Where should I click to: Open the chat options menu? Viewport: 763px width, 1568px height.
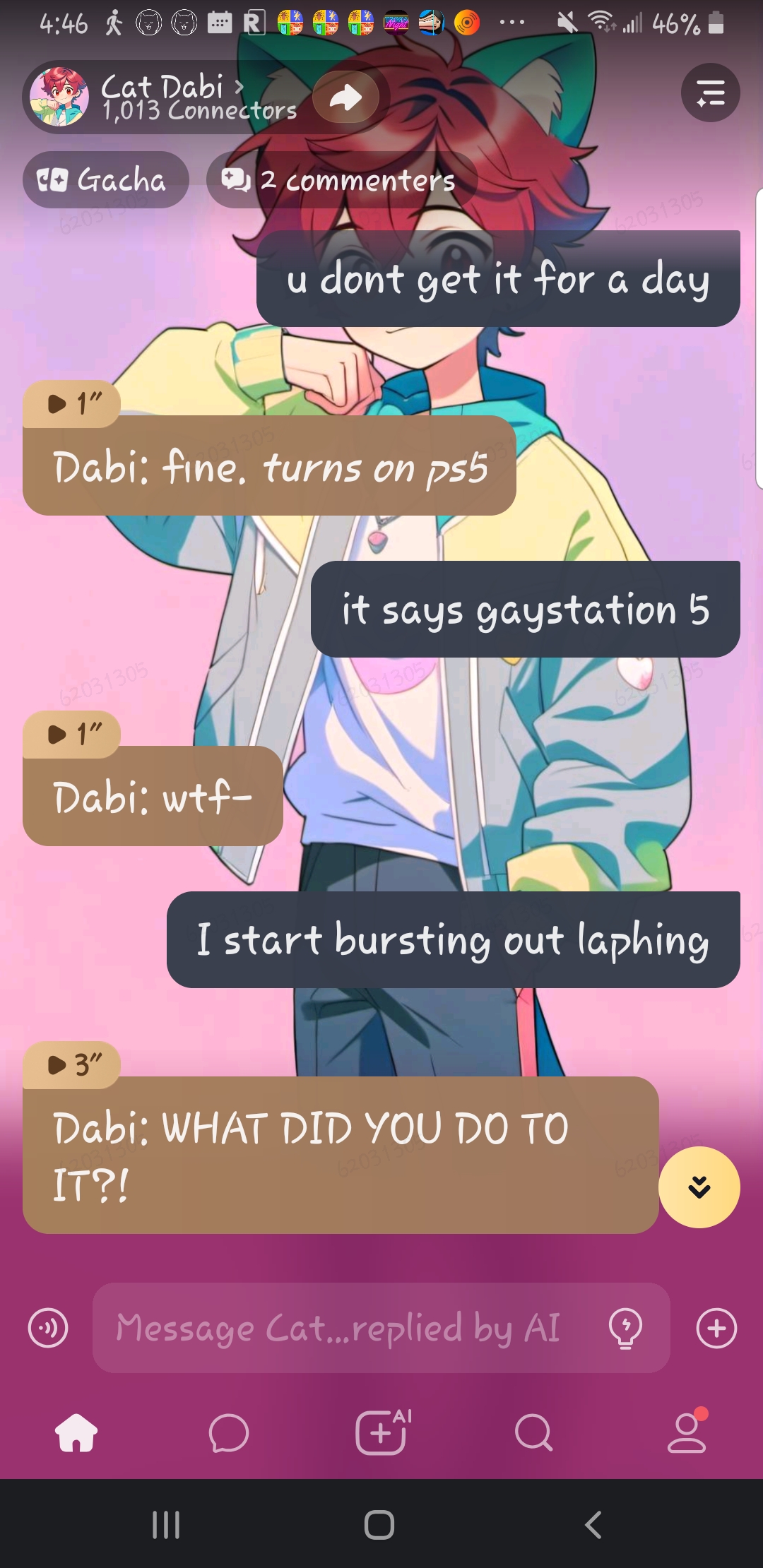pos(710,93)
